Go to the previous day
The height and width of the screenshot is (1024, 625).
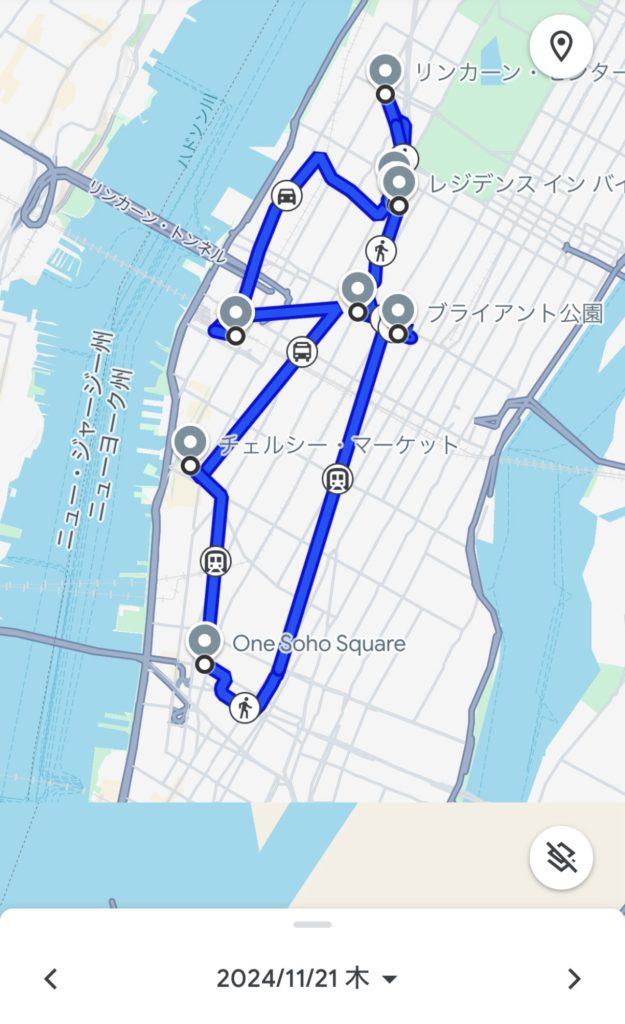51,978
